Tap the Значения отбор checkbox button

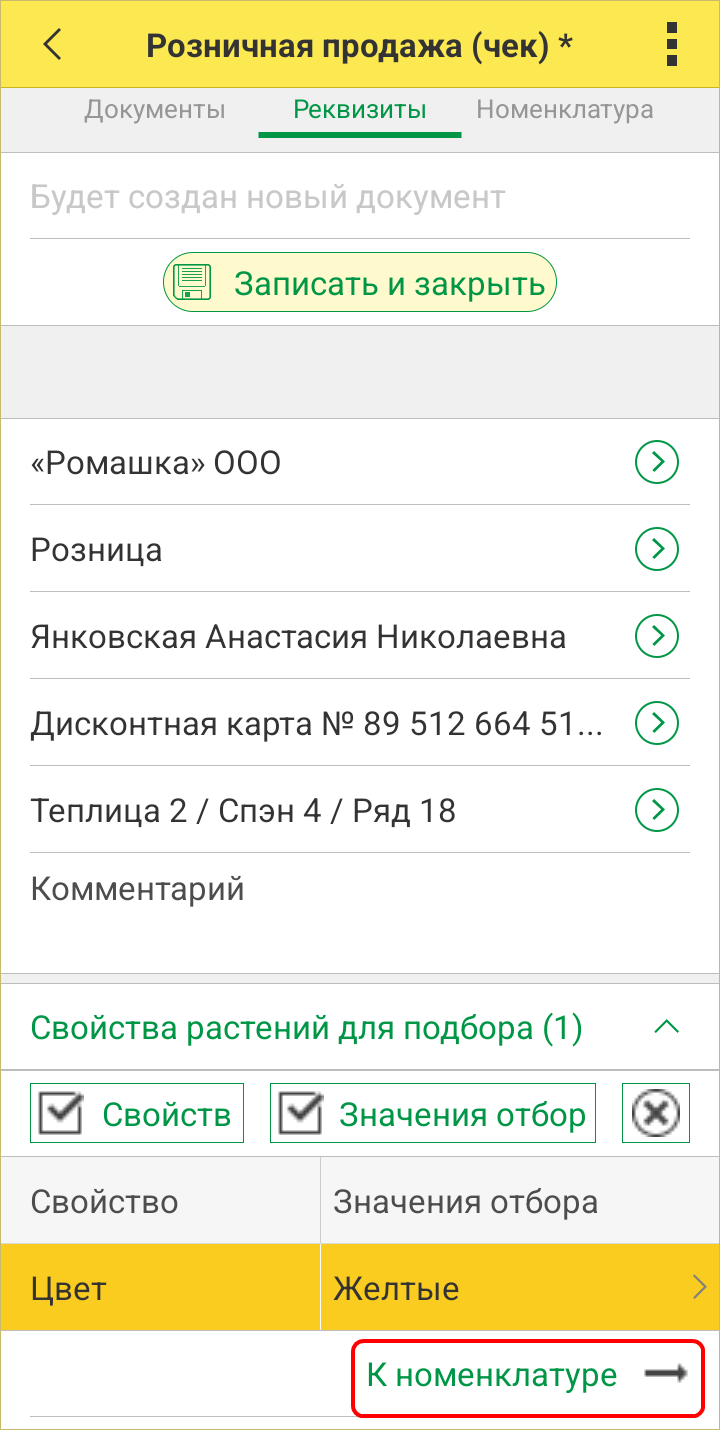point(433,1113)
